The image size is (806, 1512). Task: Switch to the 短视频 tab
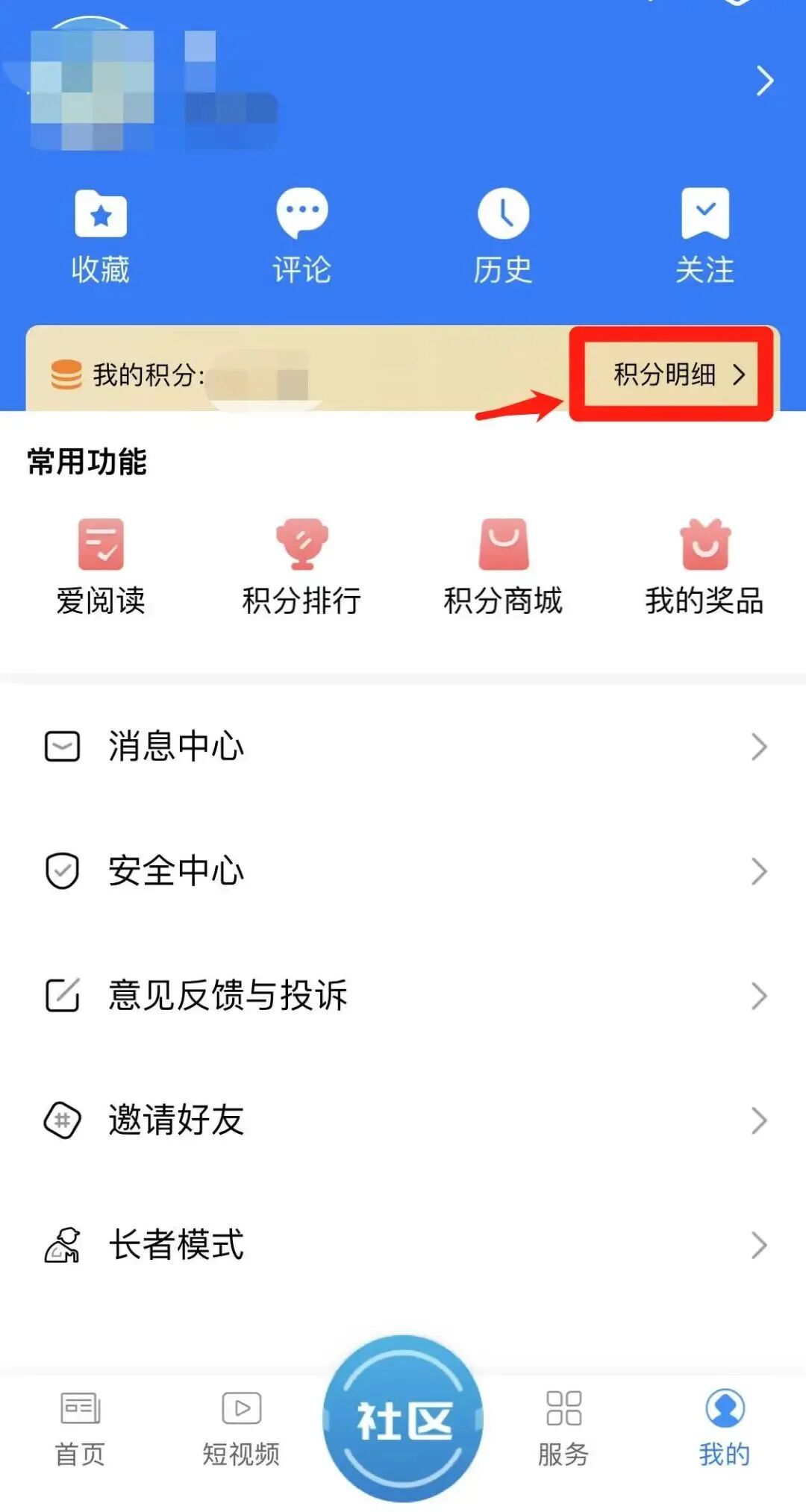(241, 1428)
